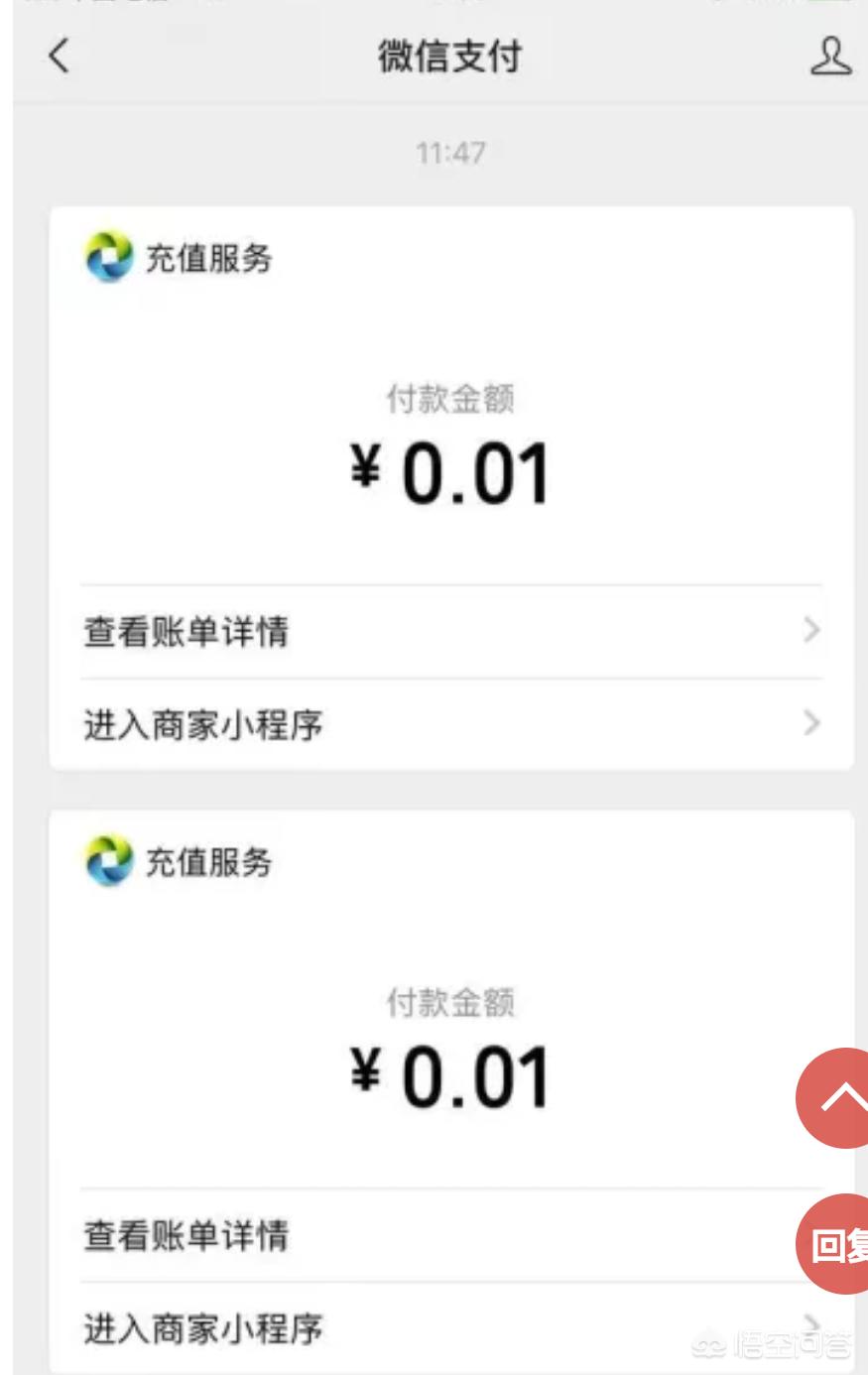Open 进入商家小程序 in the first 充值服务 card

pos(450,724)
